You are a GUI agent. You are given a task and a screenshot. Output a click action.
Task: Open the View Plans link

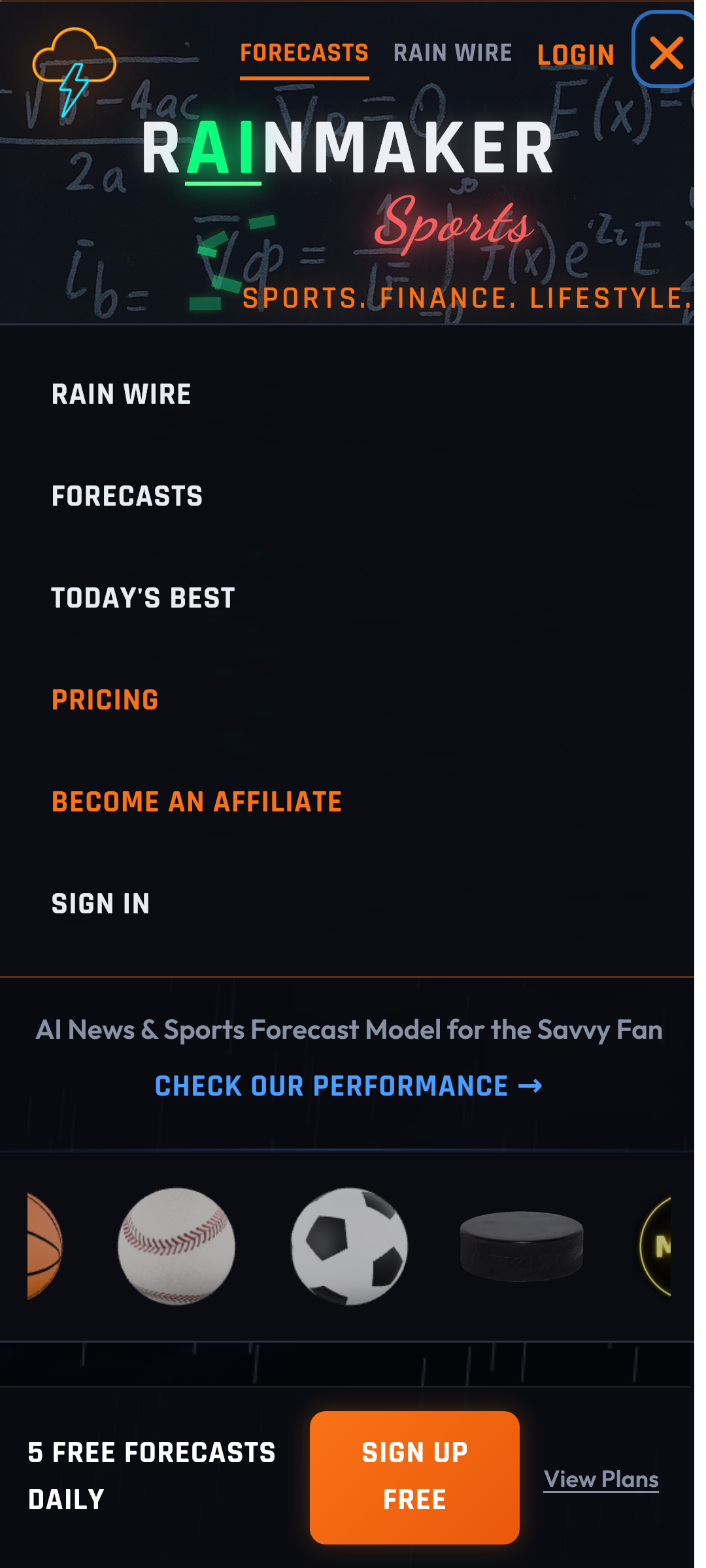pyautogui.click(x=601, y=1479)
